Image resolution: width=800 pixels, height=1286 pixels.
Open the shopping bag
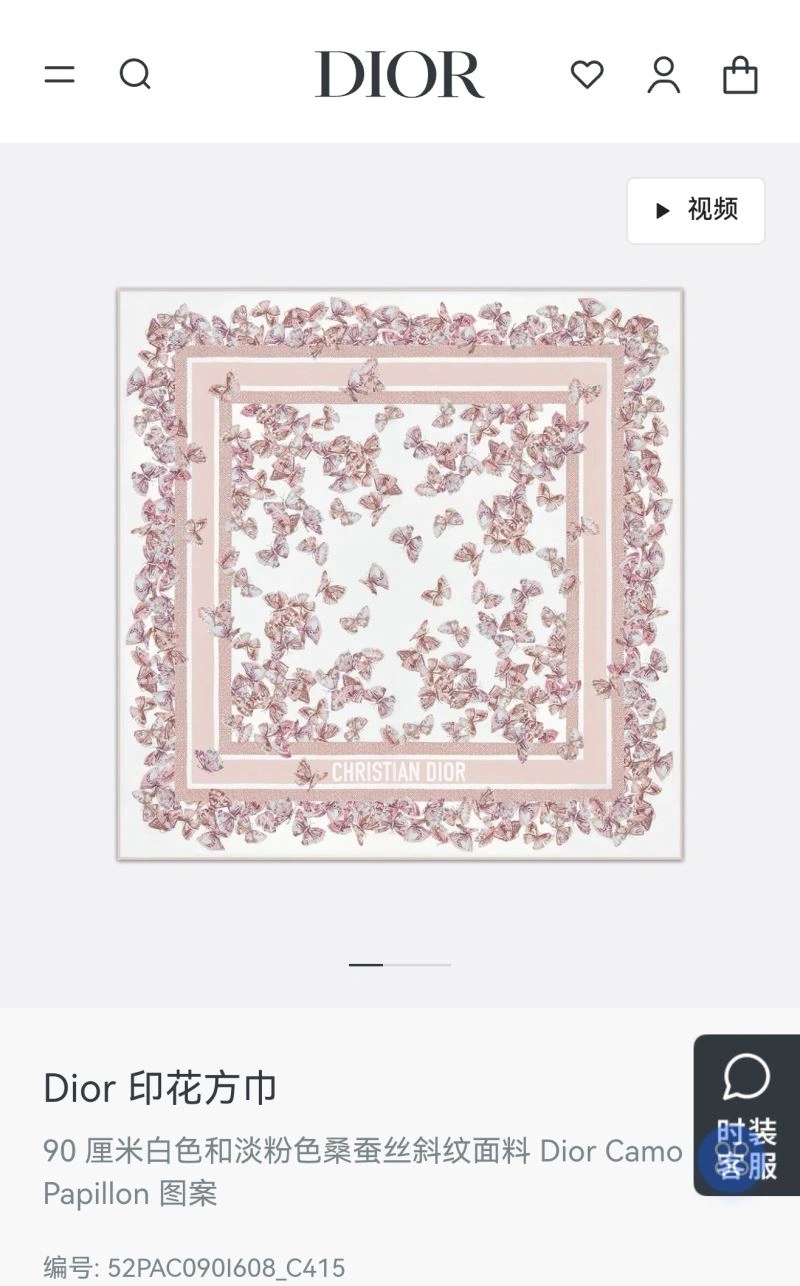(x=740, y=75)
